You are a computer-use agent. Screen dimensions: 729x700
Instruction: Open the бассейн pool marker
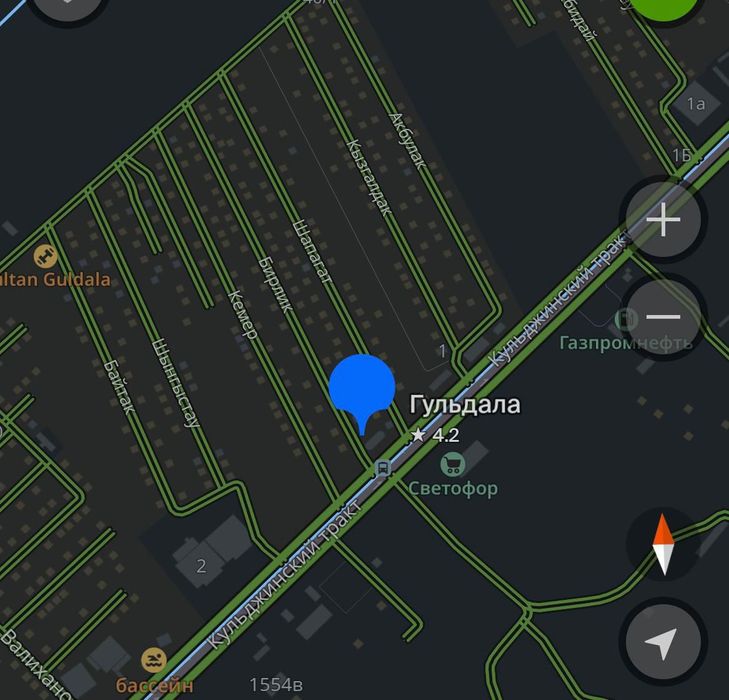[x=153, y=660]
